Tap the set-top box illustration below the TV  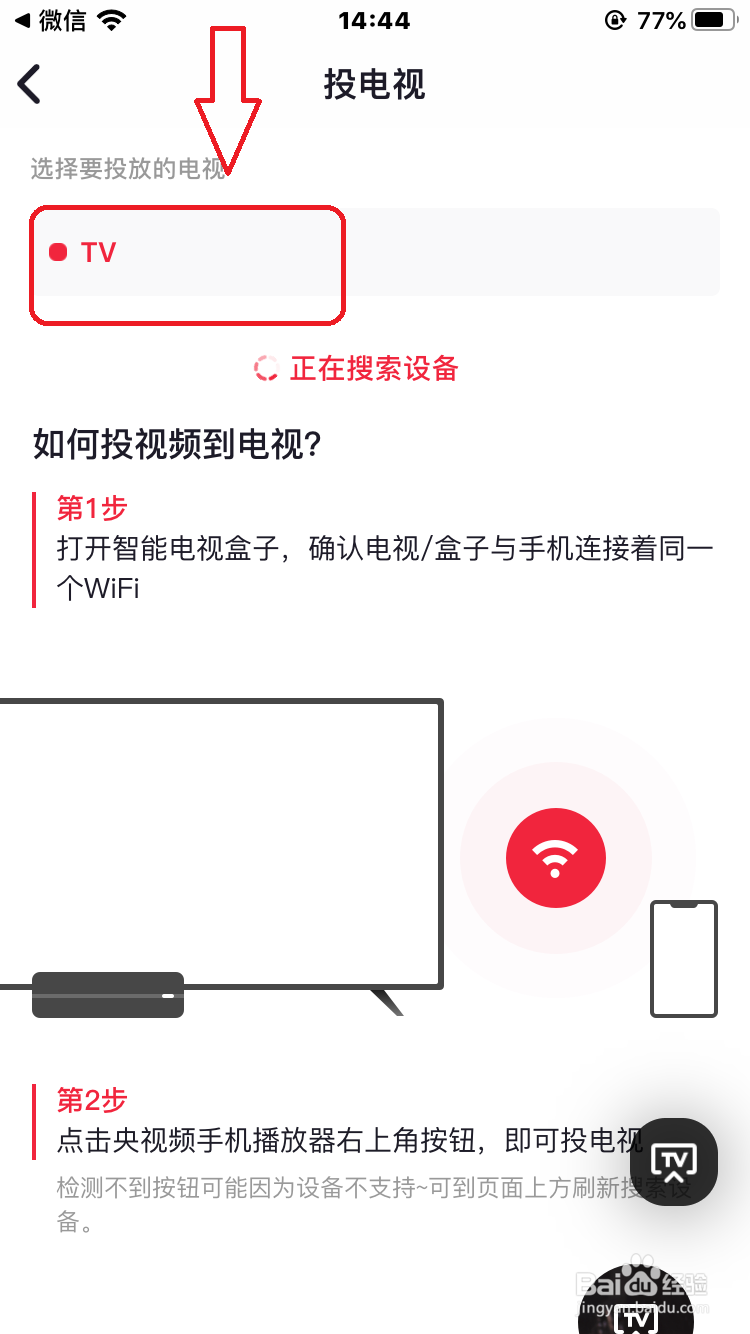[108, 996]
